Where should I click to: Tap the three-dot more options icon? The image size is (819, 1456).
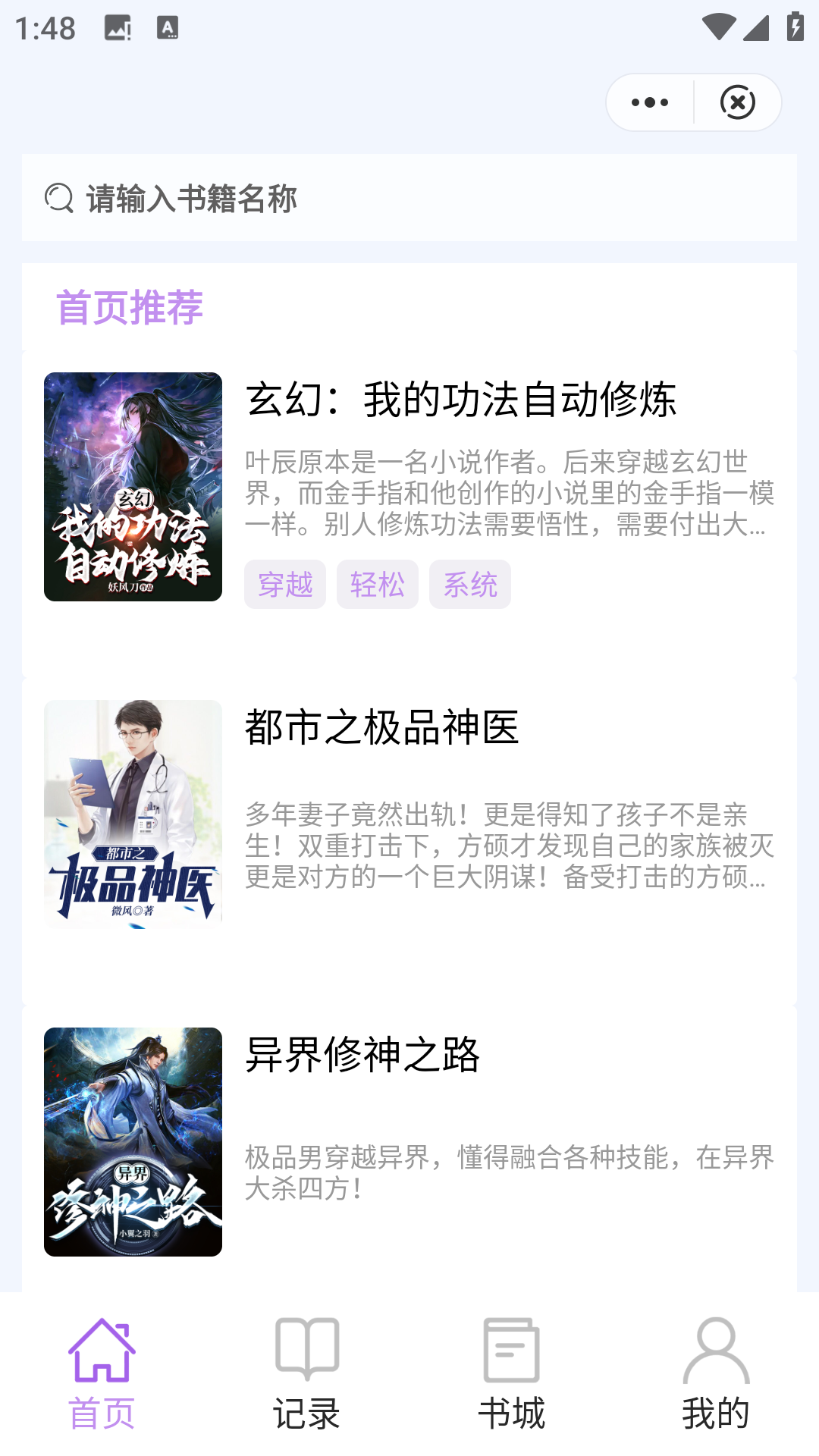pyautogui.click(x=648, y=102)
